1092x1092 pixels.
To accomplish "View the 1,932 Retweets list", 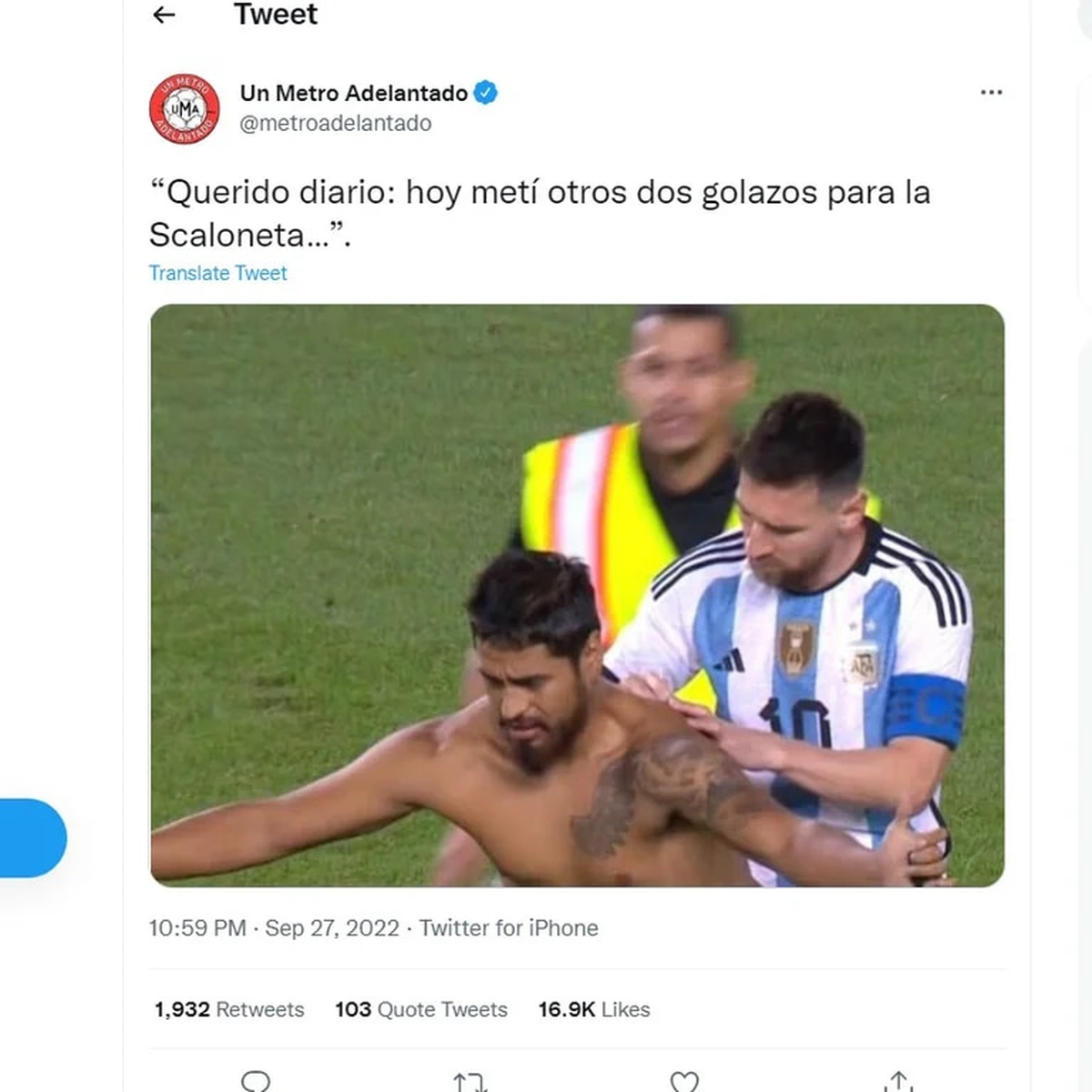I will click(229, 1009).
